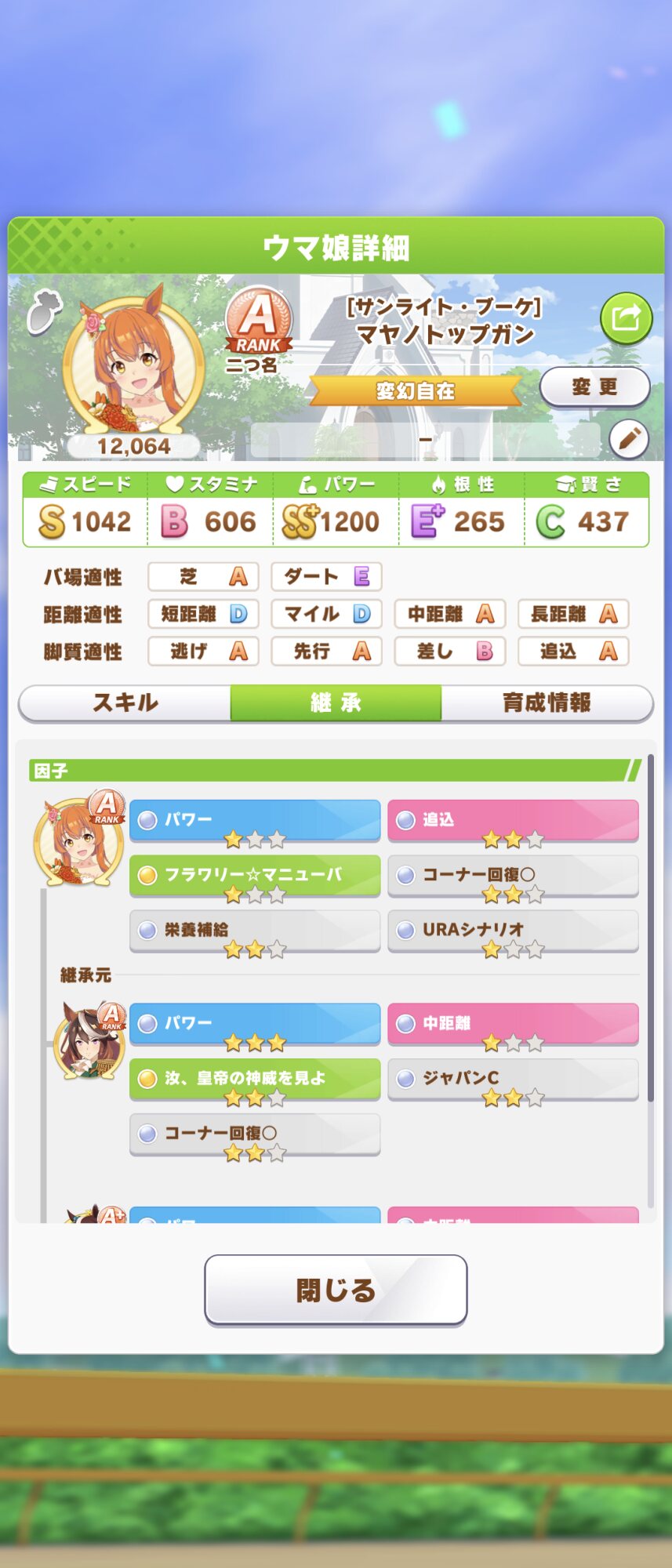672x1568 pixels.
Task: Open the 汝、皇帝の神威を見よ factor details
Action: point(254,1079)
